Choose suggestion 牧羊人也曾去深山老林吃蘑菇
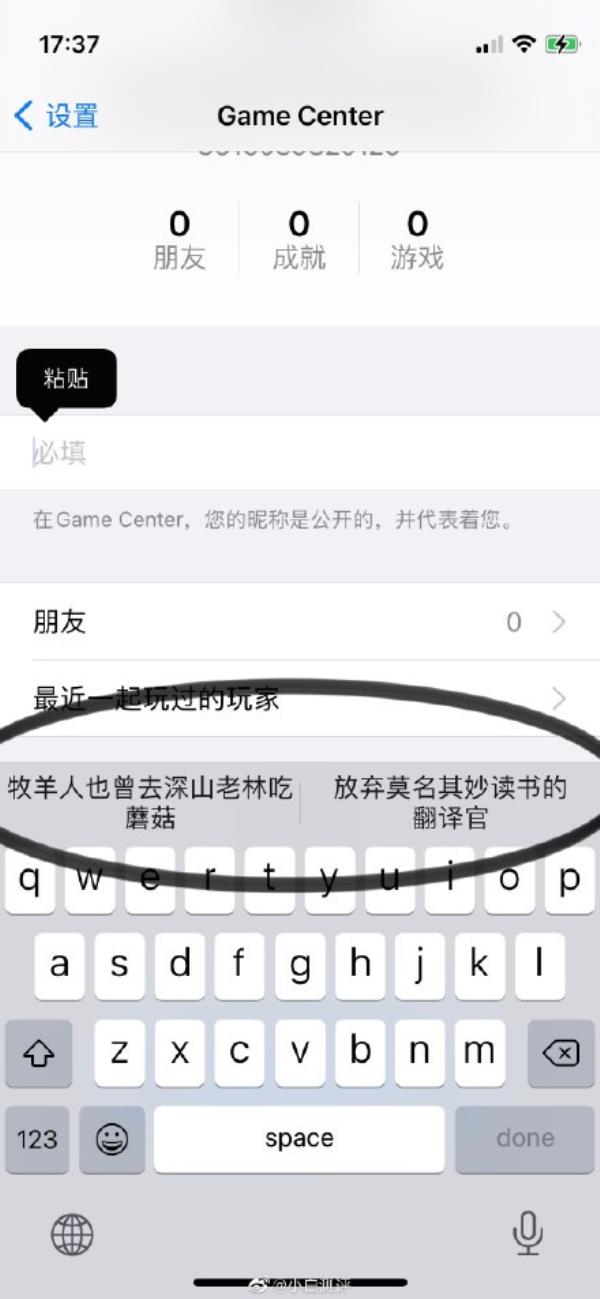600x1299 pixels. 150,803
